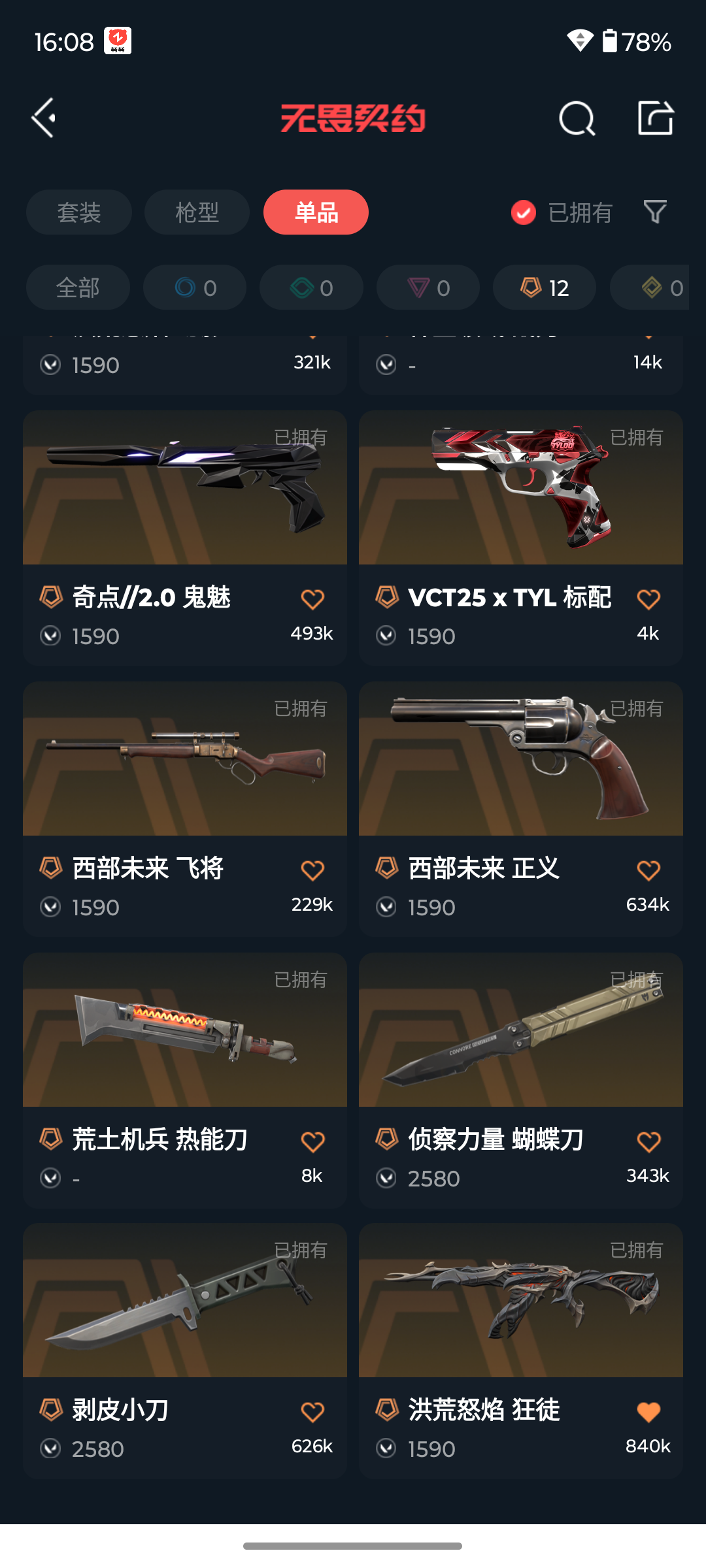Go back using the top-left arrow
The width and height of the screenshot is (706, 1568).
(44, 118)
